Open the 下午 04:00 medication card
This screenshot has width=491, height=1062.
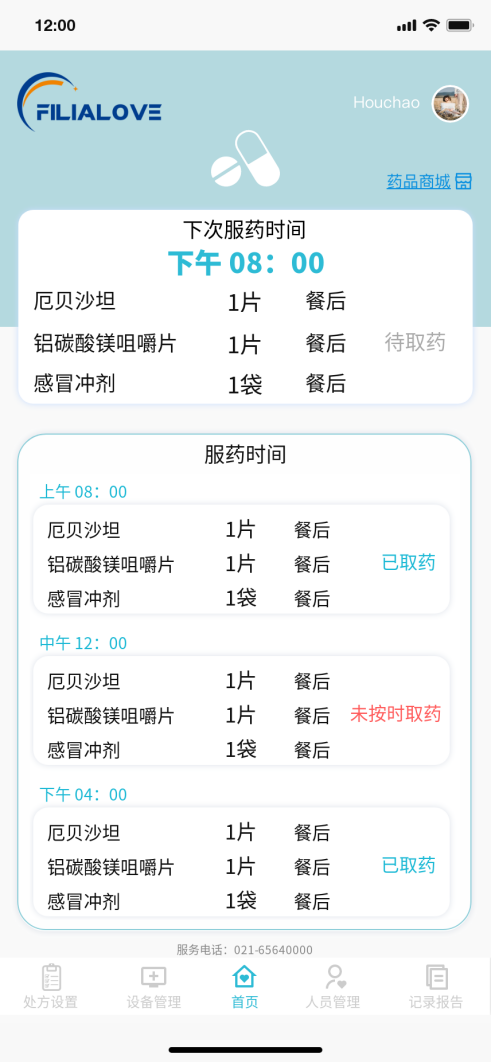pos(241,862)
